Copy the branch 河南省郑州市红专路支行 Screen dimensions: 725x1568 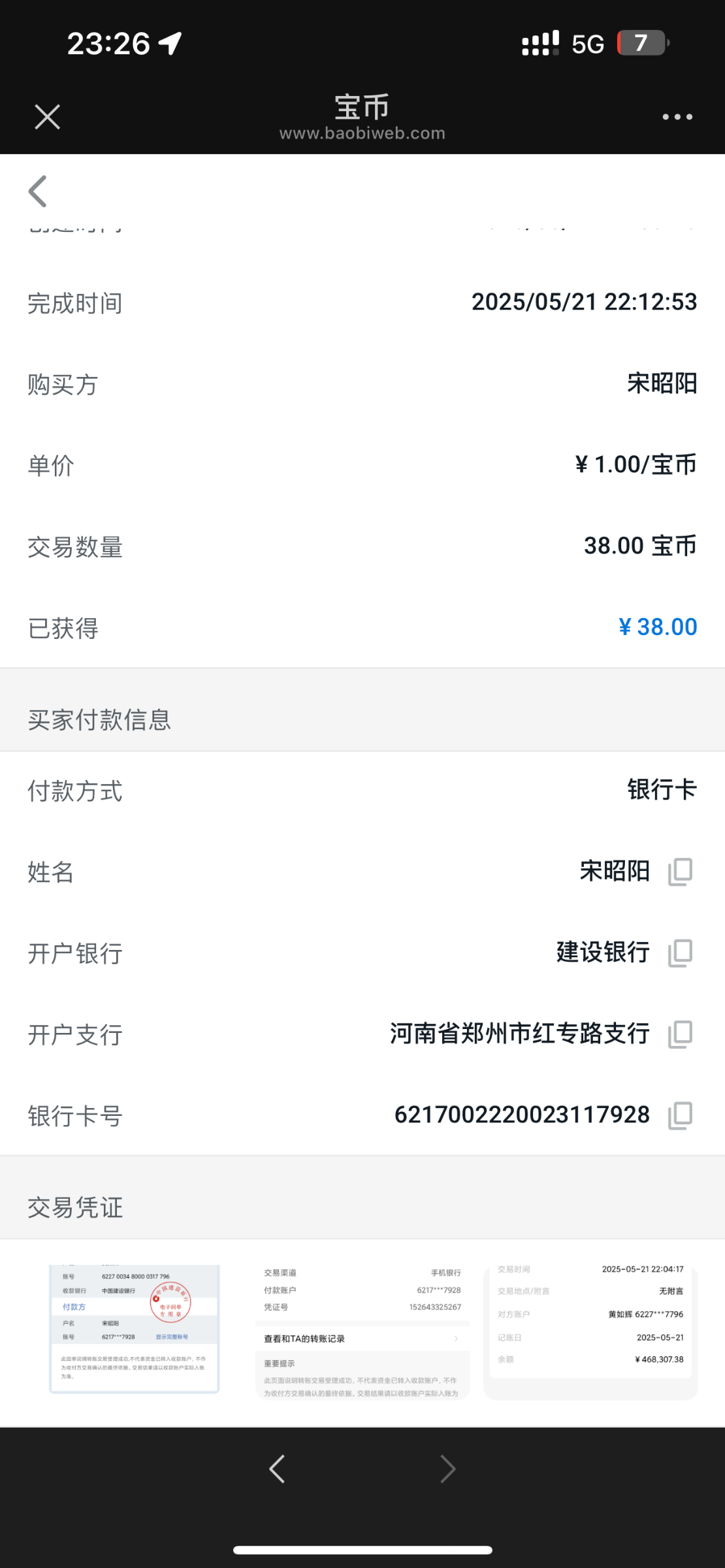[x=680, y=1034]
